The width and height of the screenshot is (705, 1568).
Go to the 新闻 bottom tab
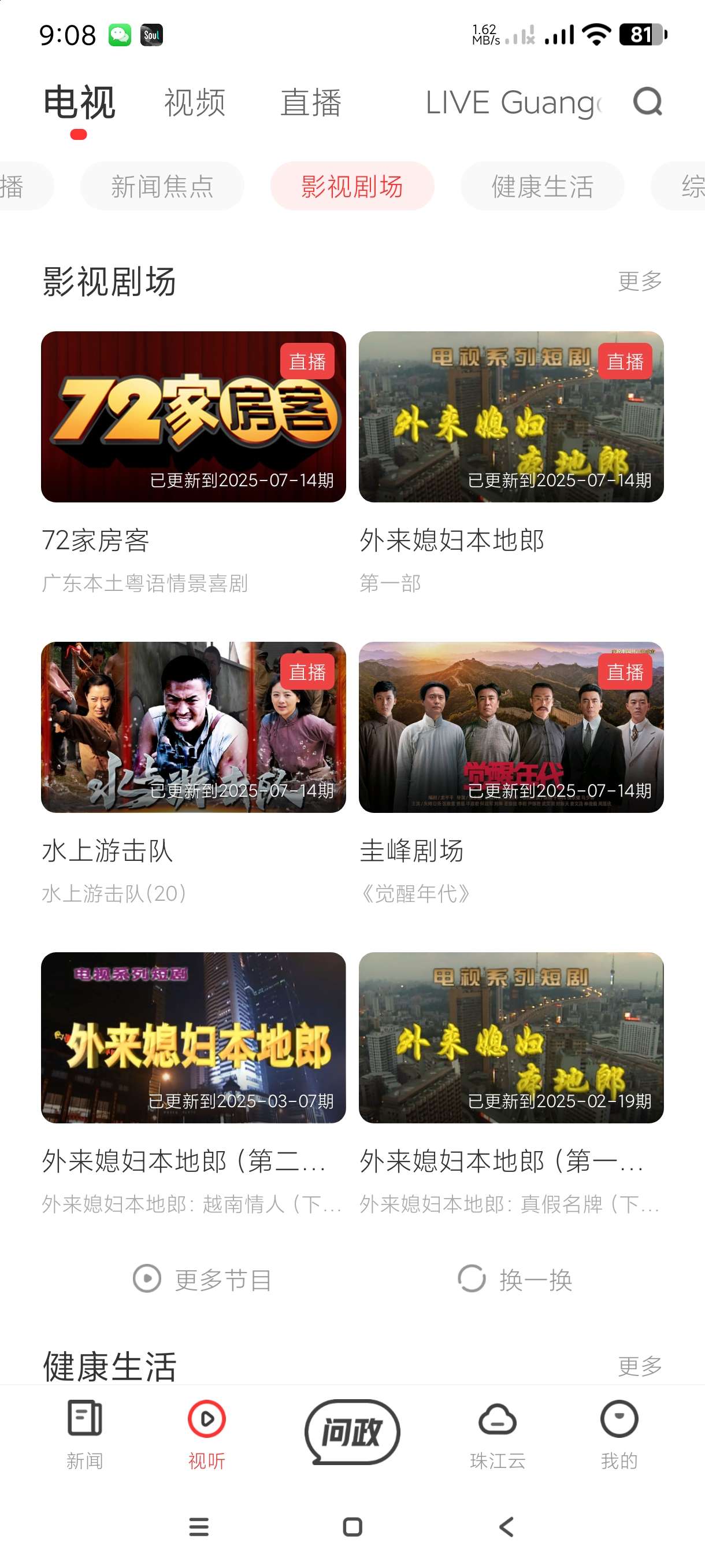[84, 1434]
